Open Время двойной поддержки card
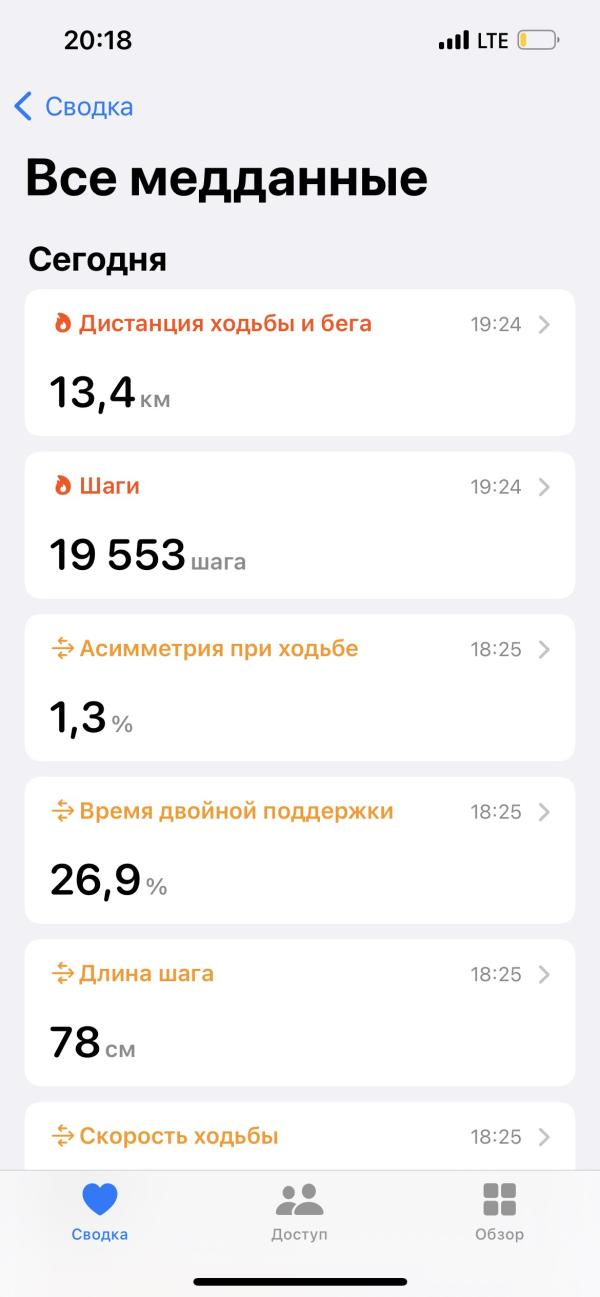This screenshot has width=600, height=1297. point(300,850)
